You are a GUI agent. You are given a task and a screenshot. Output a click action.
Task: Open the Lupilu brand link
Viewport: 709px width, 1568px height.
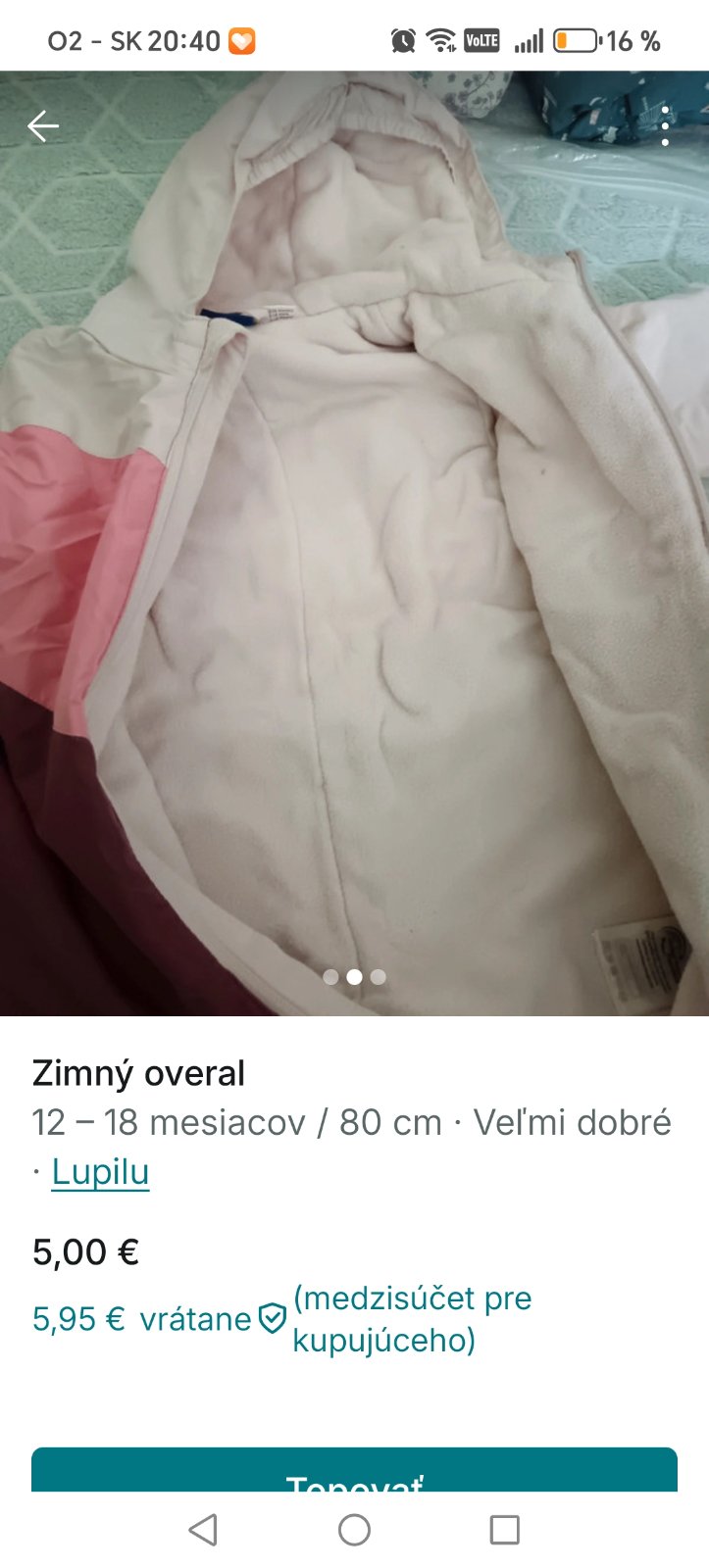click(100, 1171)
